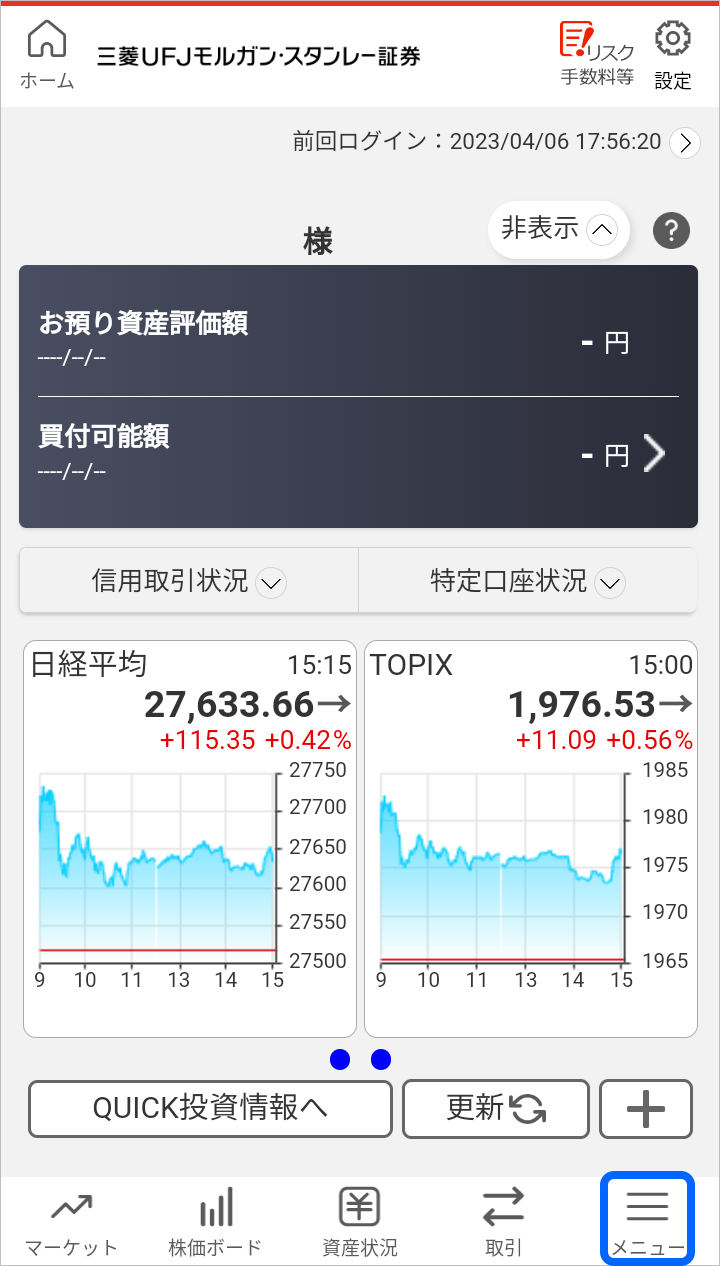The height and width of the screenshot is (1266, 720).
Task: Refresh data with 更新 button
Action: [x=496, y=1108]
